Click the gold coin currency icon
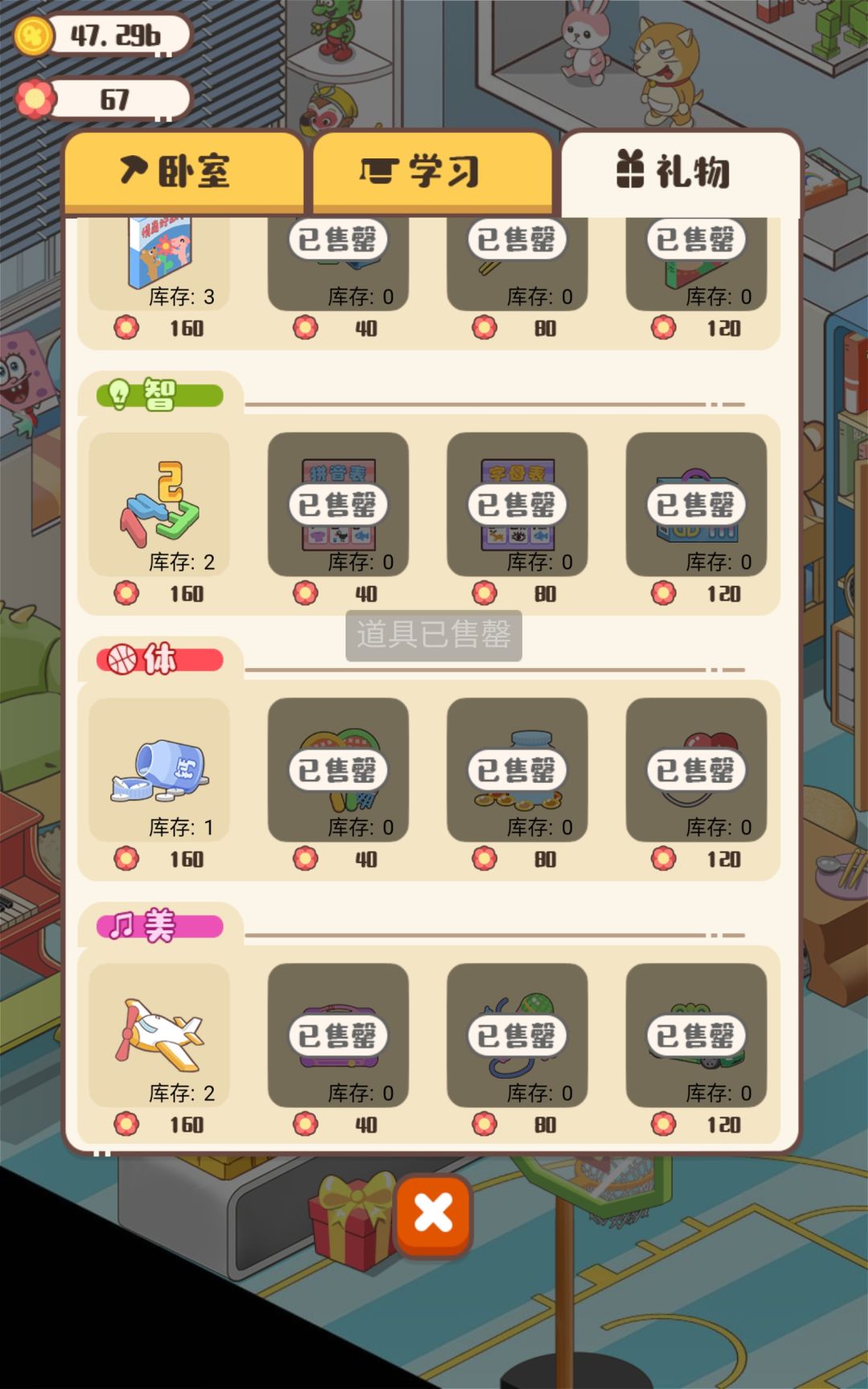 pos(34,35)
